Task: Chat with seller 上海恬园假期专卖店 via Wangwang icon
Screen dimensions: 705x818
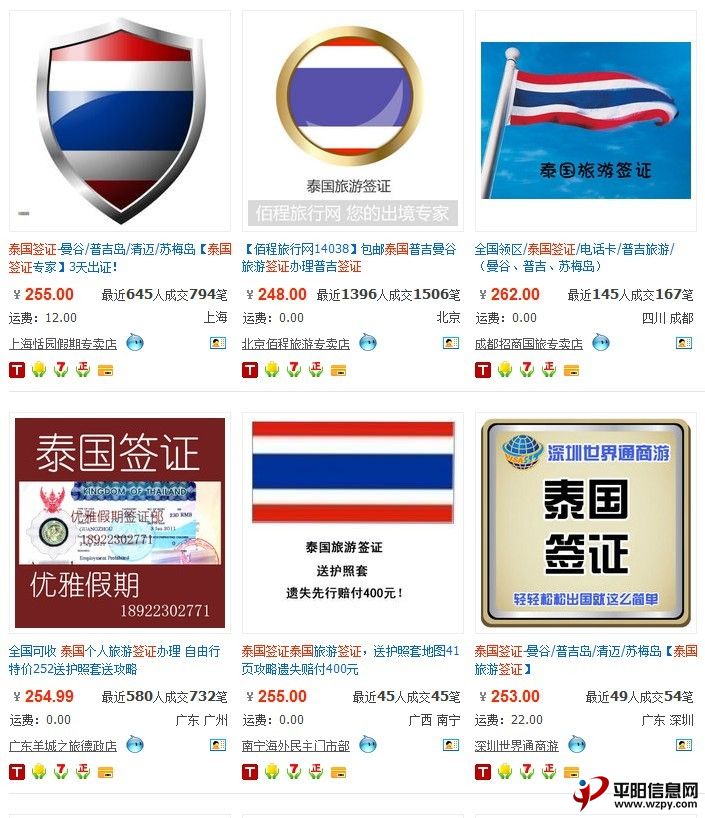Action: click(x=135, y=343)
